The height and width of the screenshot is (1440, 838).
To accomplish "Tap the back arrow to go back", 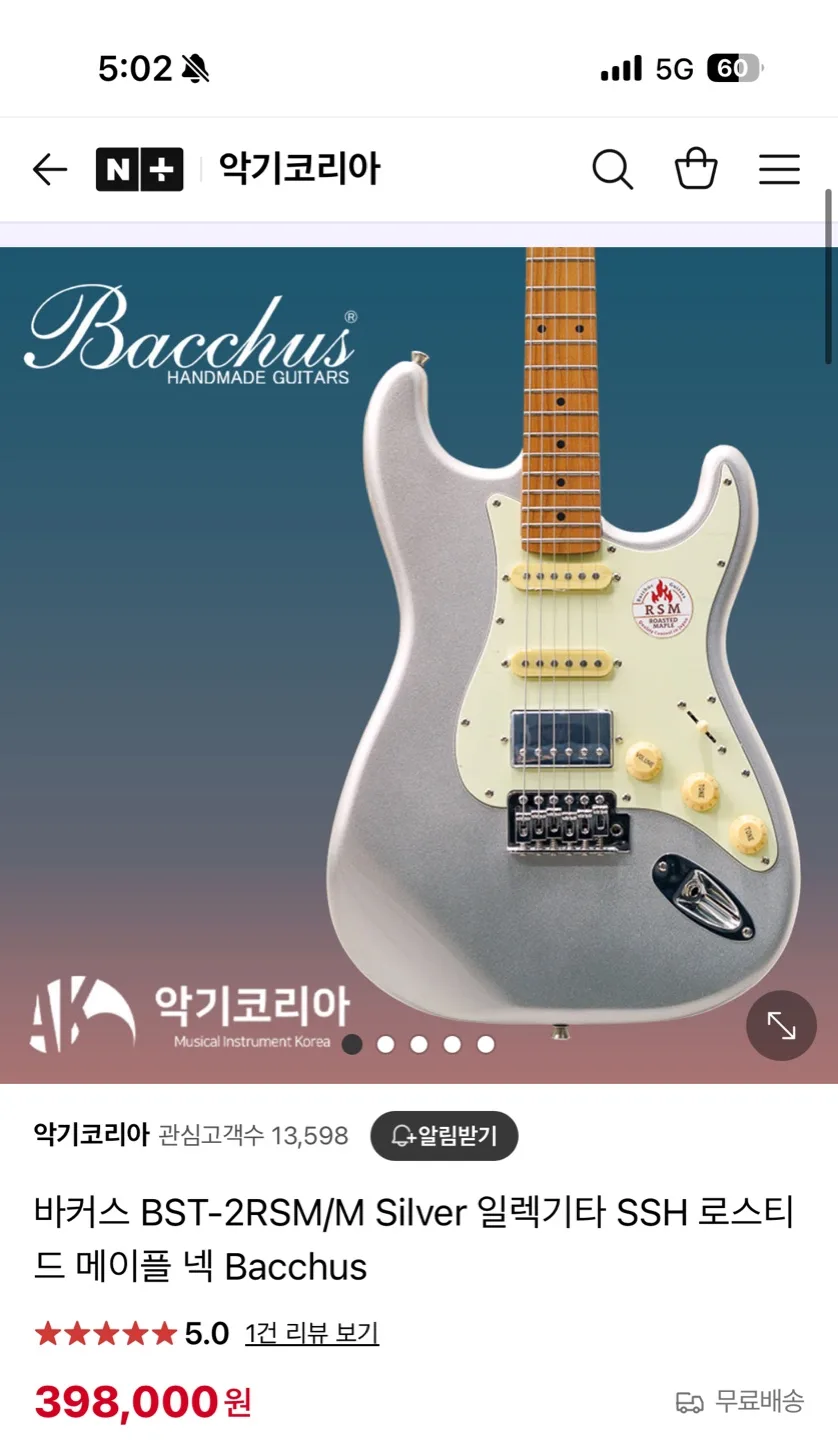I will pyautogui.click(x=49, y=169).
